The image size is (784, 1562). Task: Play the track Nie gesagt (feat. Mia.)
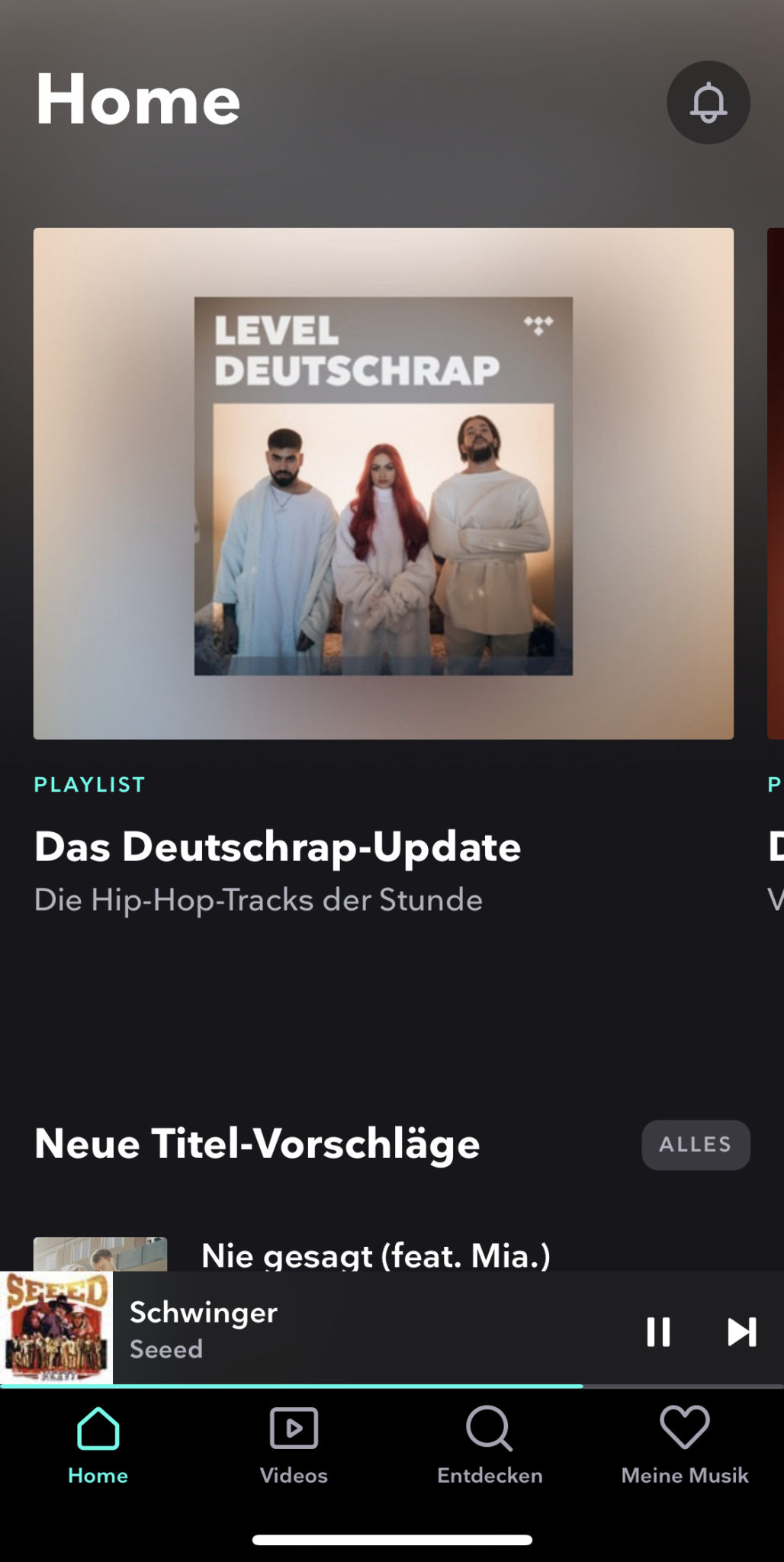(x=375, y=1255)
